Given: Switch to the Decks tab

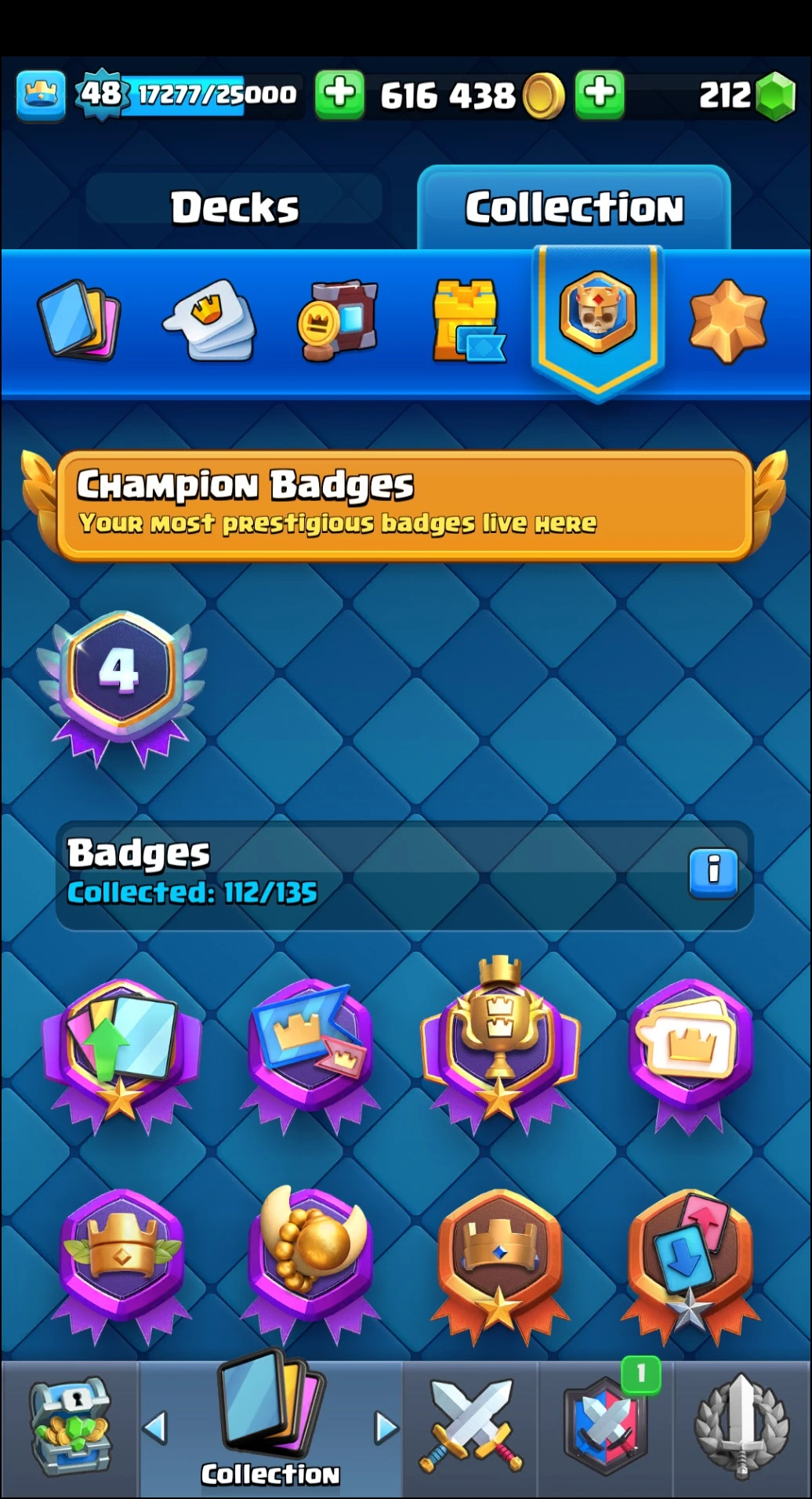Looking at the screenshot, I should click(234, 208).
